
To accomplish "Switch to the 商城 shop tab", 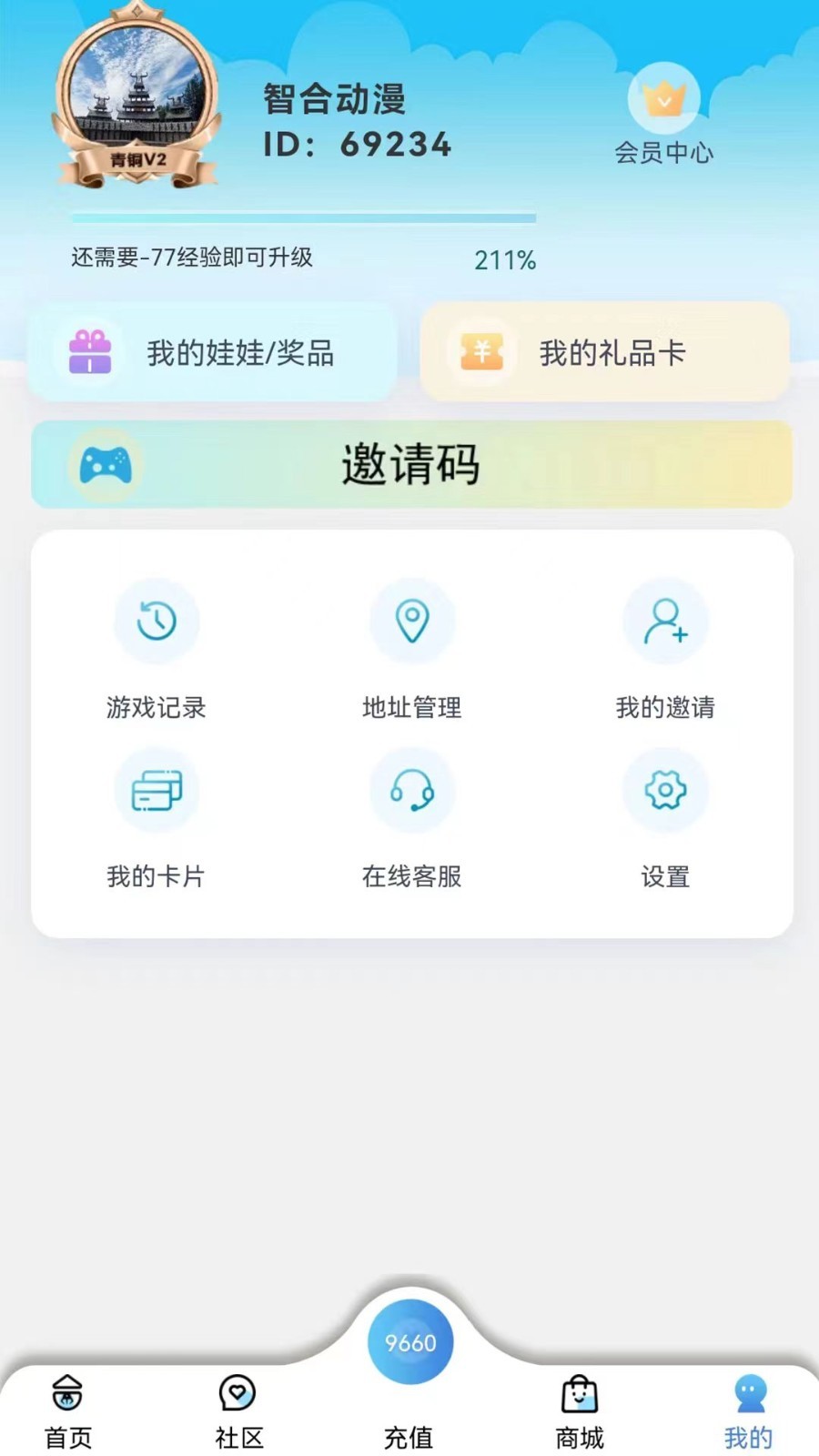I will click(580, 1410).
